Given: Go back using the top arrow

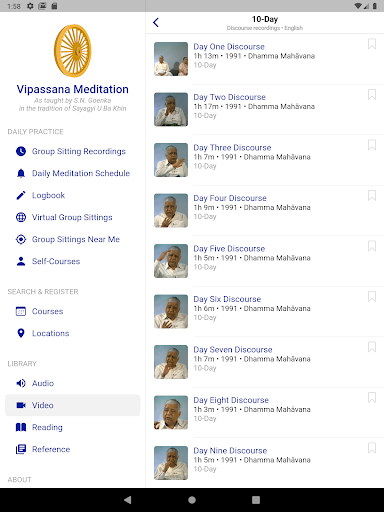Looking at the screenshot, I should coord(156,22).
